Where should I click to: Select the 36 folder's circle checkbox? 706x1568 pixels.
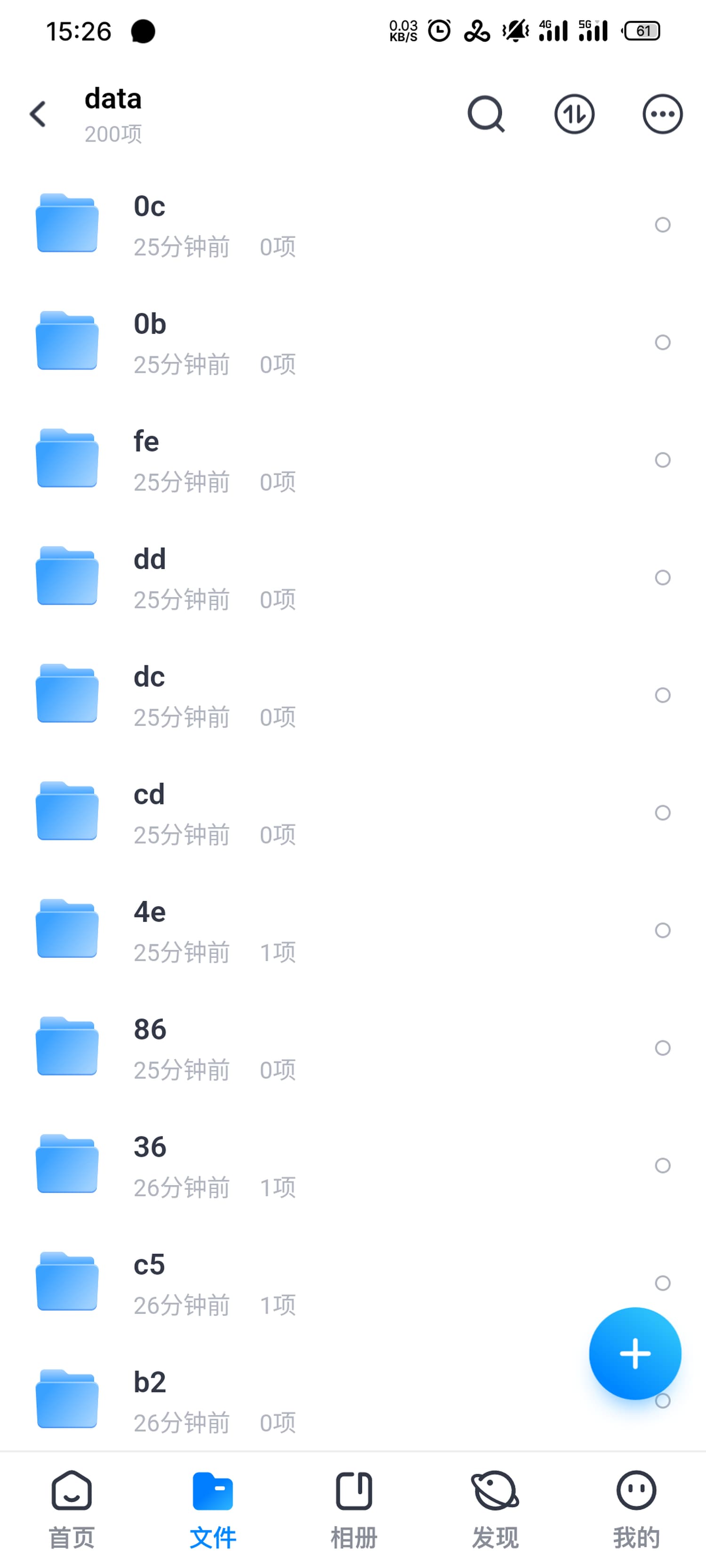click(x=662, y=1165)
